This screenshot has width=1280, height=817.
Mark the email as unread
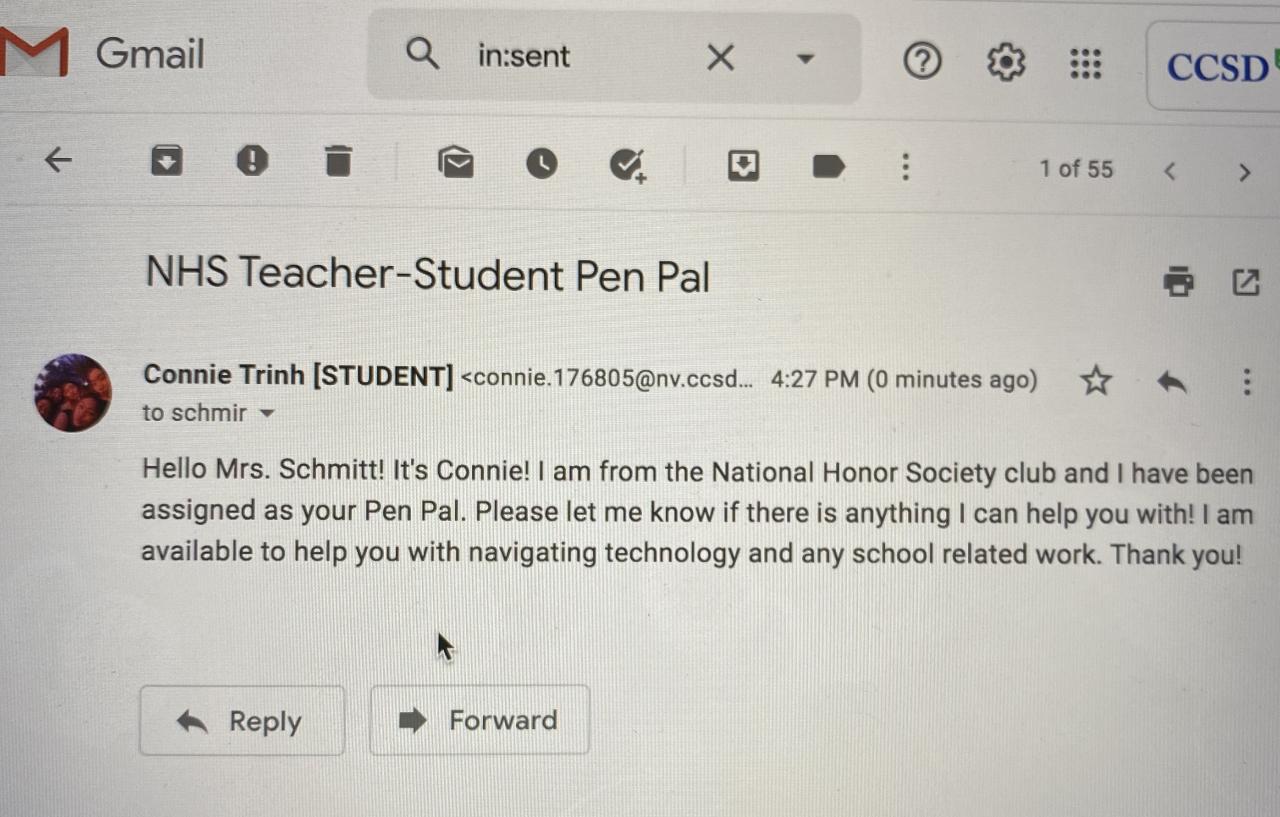pos(456,162)
